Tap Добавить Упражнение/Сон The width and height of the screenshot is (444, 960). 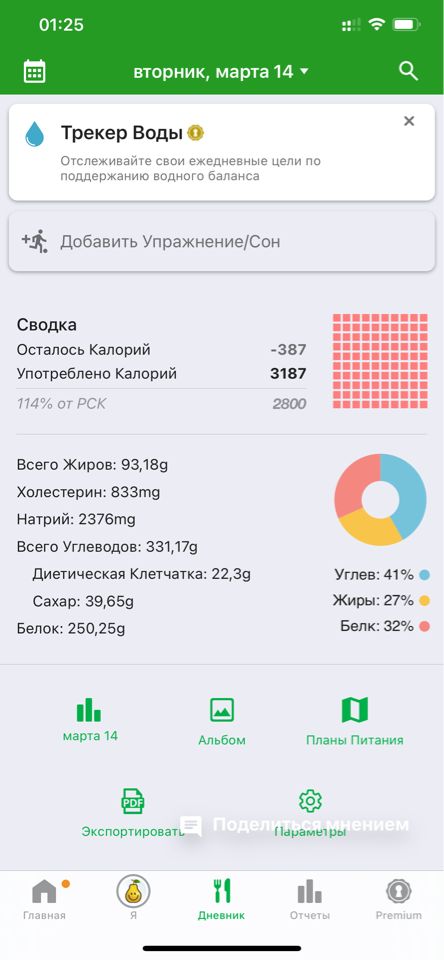tap(222, 241)
